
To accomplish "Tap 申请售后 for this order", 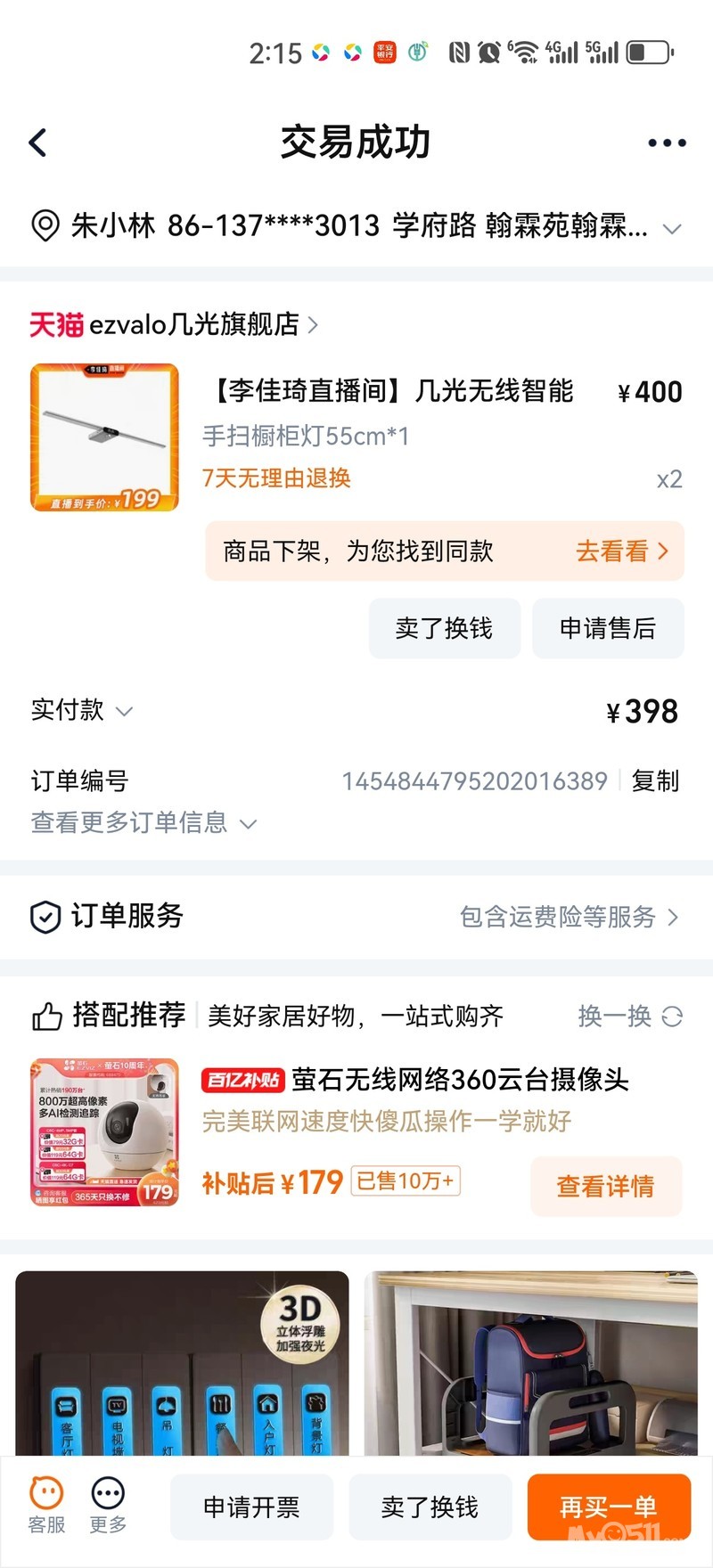I will [608, 629].
